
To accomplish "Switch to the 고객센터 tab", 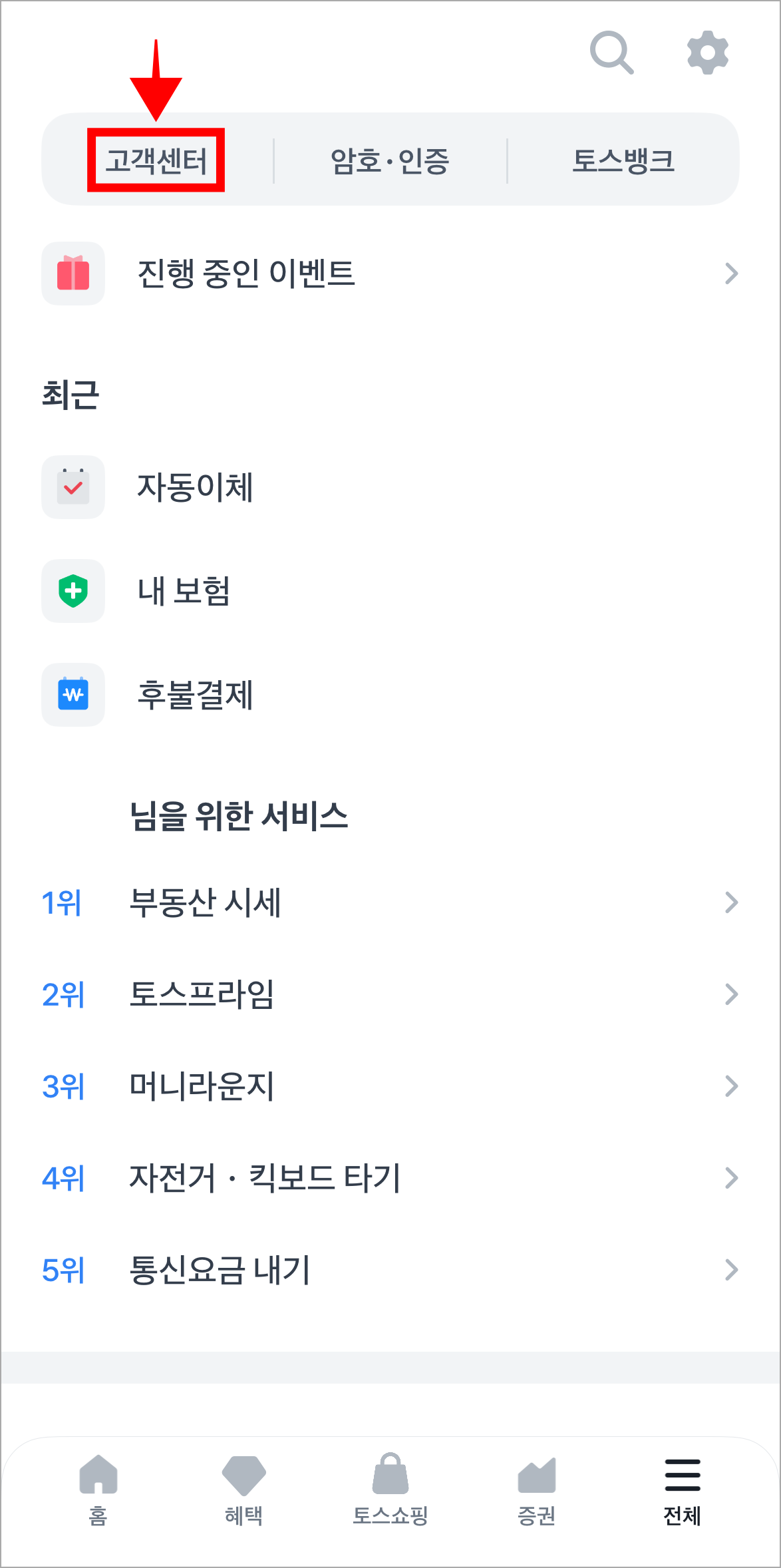I will point(158,160).
